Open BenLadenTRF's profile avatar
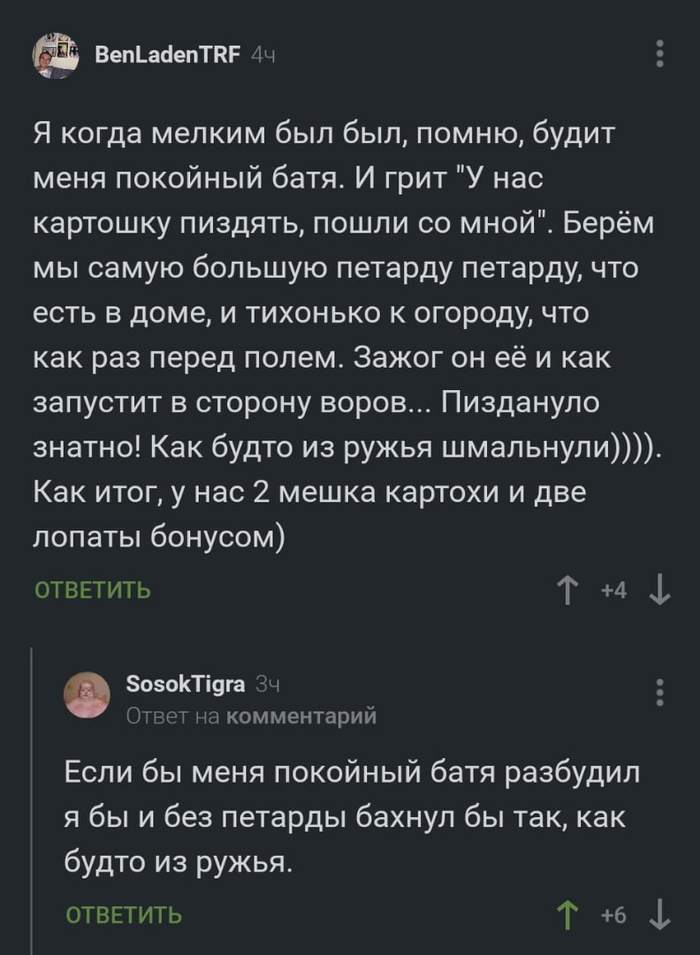The image size is (700, 955). 56,54
